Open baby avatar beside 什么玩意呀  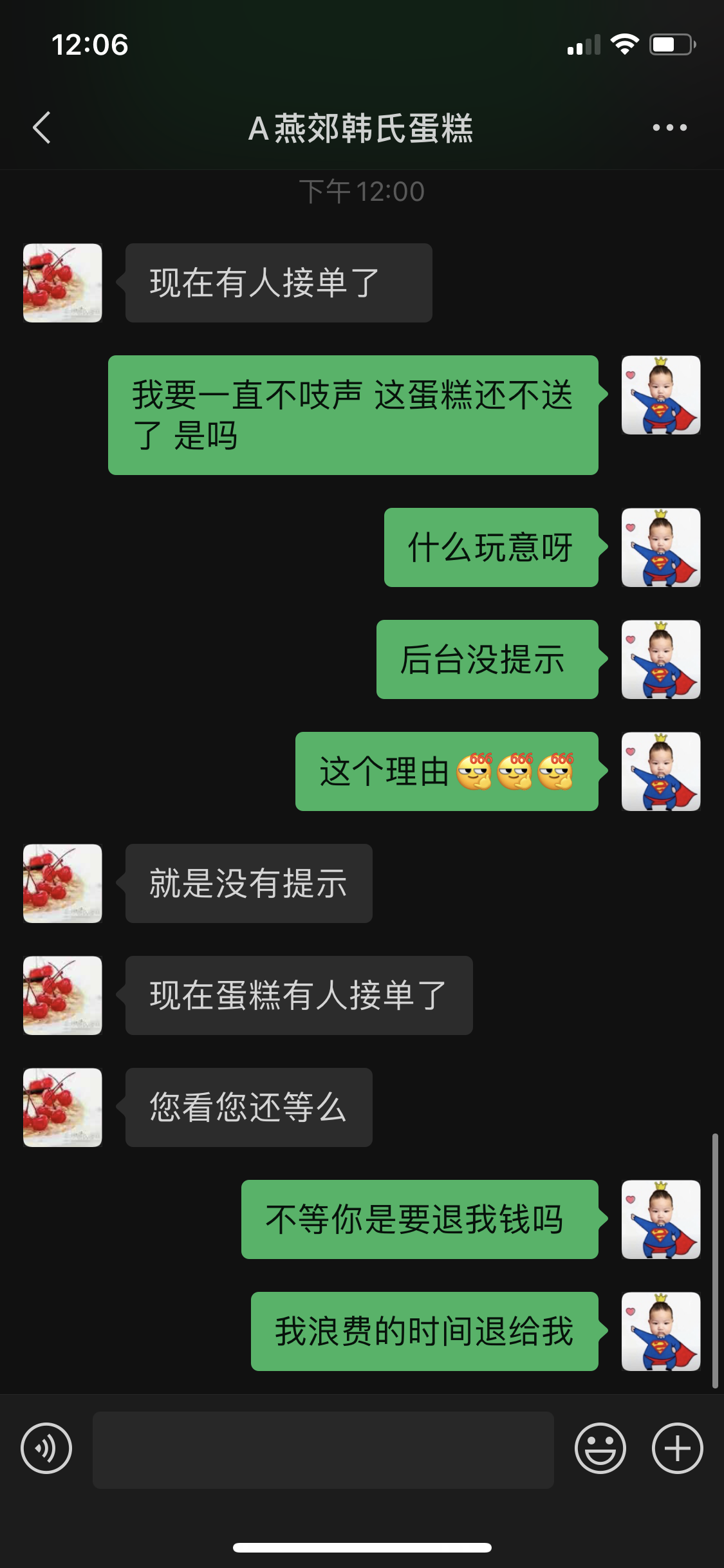coord(660,547)
